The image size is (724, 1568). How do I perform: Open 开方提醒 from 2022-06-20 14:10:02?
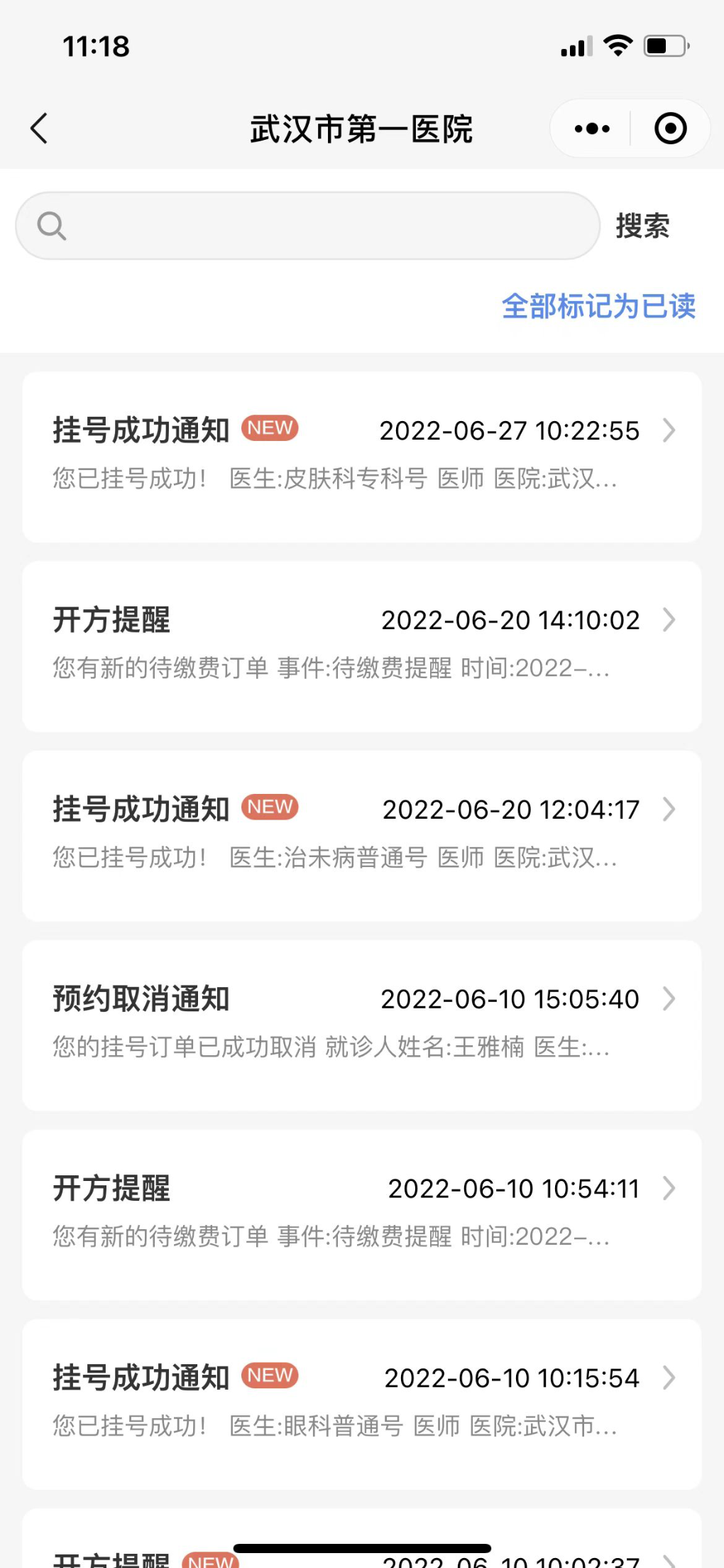362,646
